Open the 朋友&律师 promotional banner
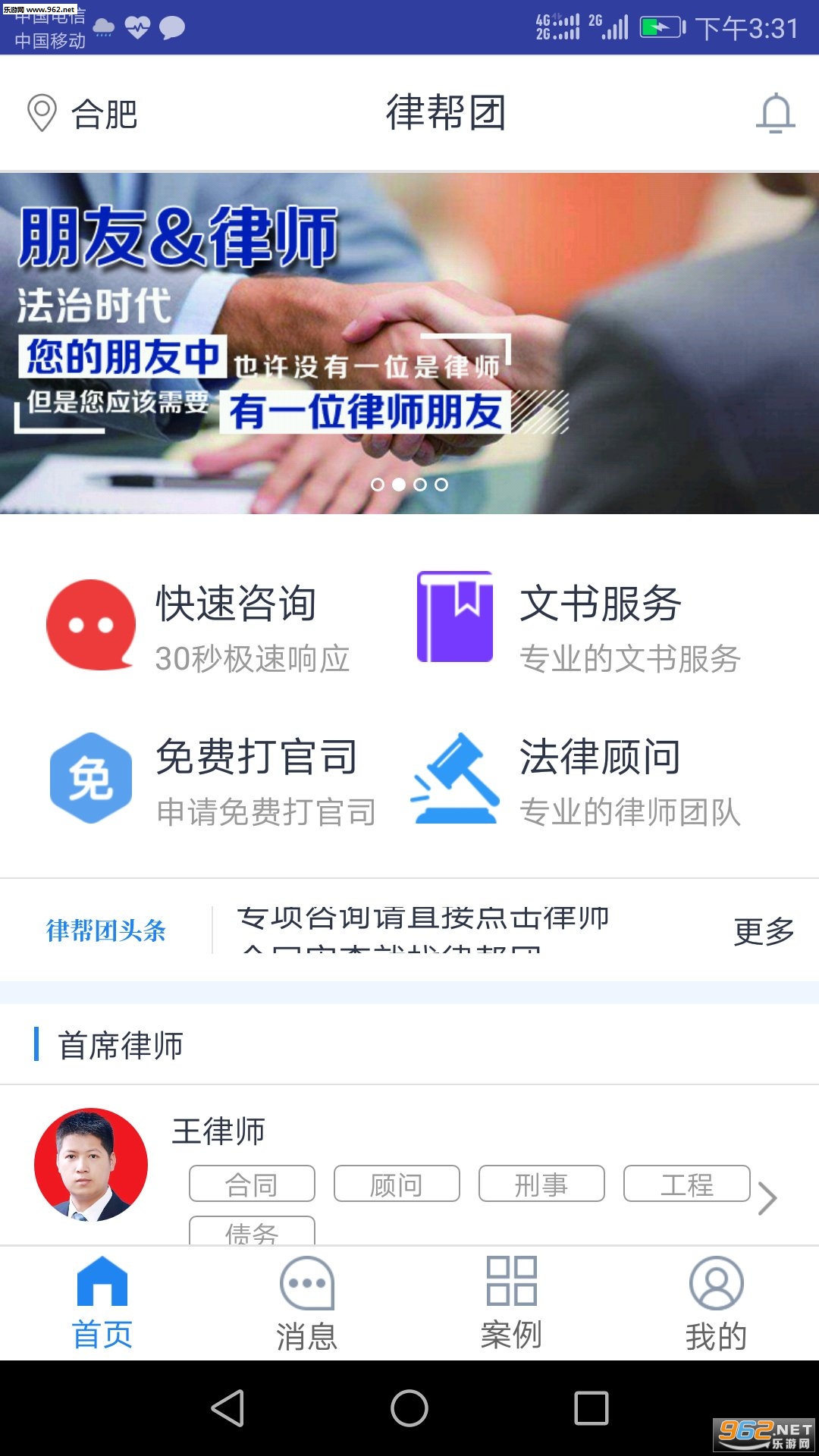Screen dimensions: 819x1456 pyautogui.click(x=409, y=343)
